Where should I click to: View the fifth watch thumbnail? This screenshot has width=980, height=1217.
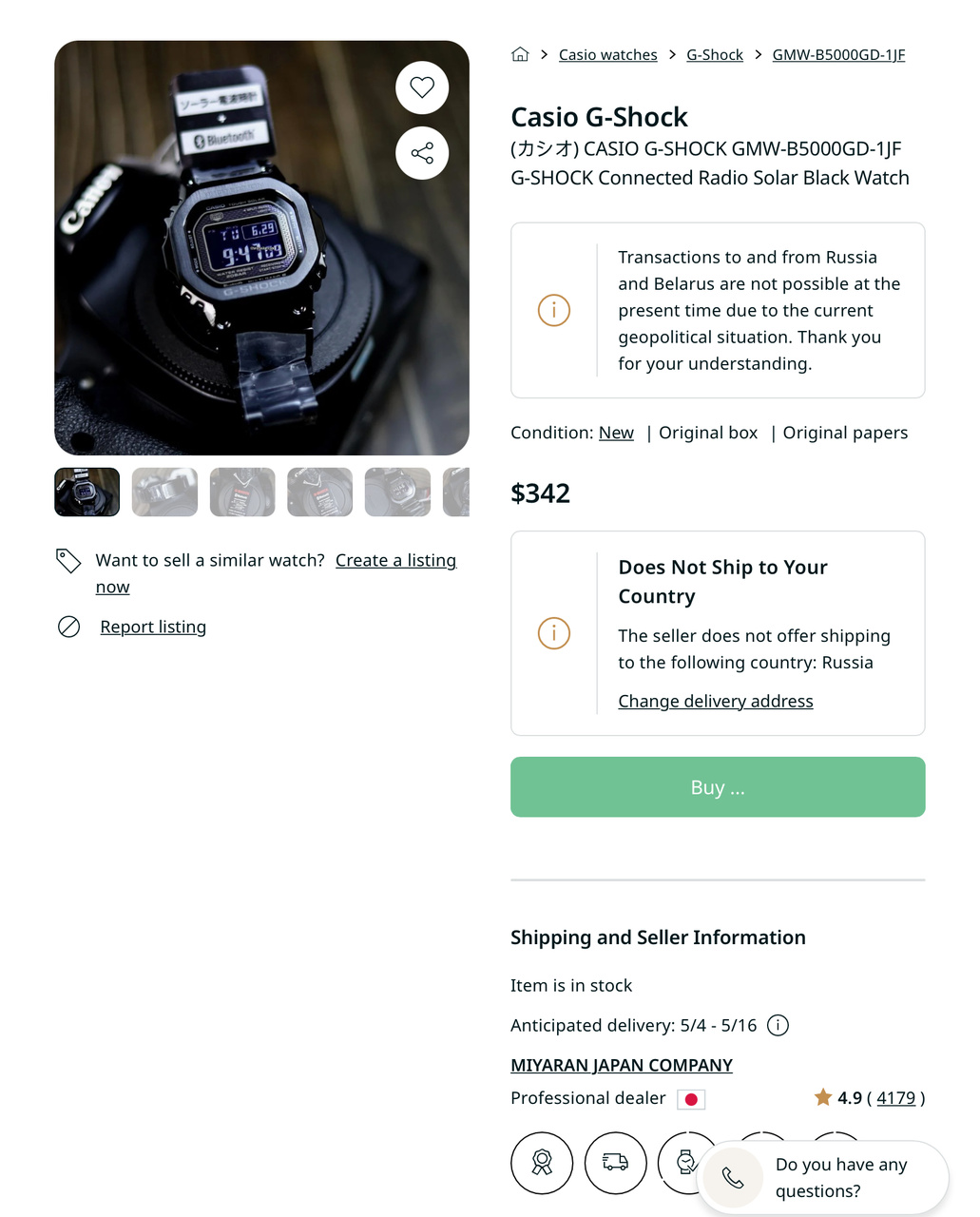coord(397,493)
